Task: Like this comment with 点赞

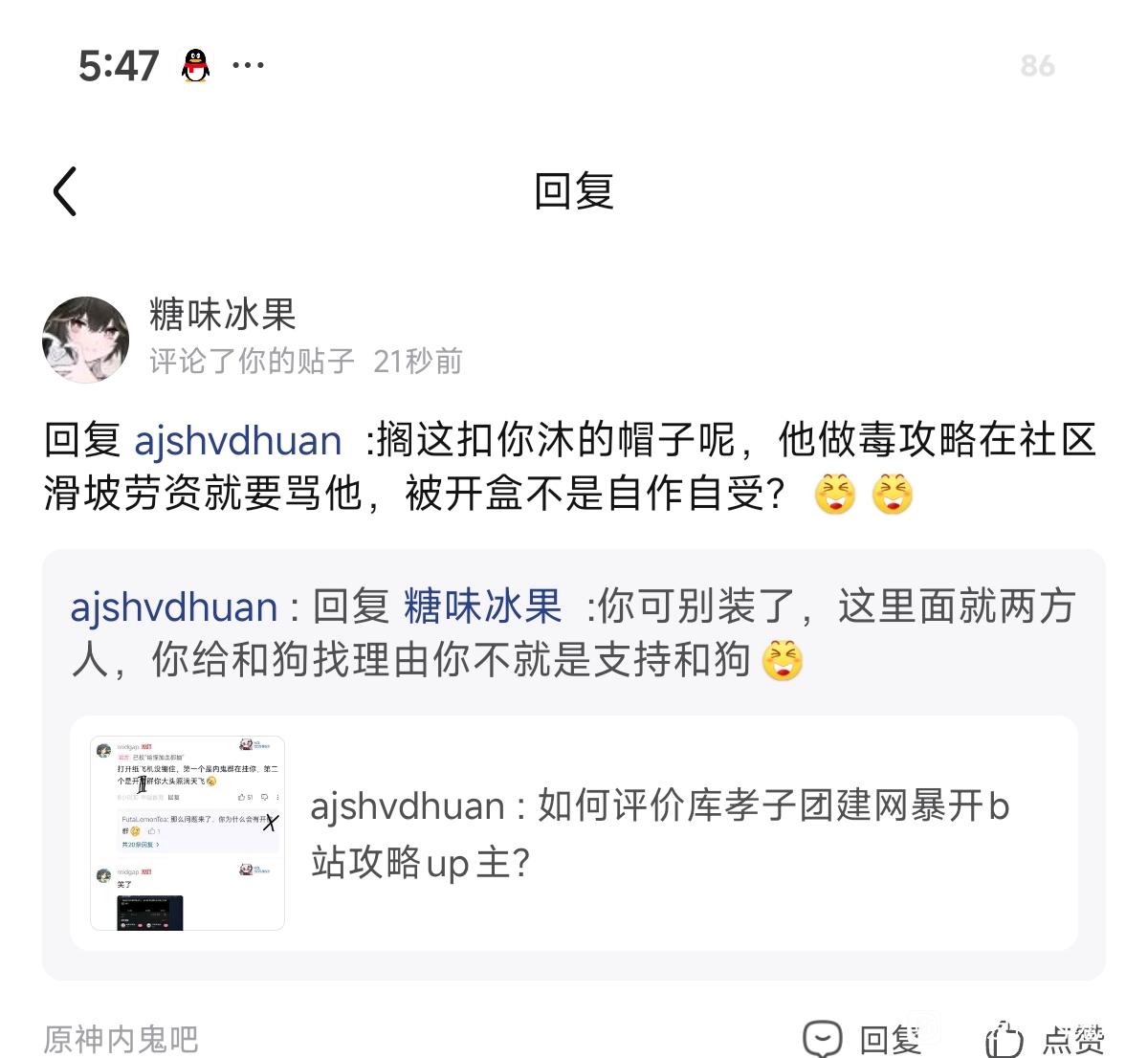Action: (1045, 1039)
